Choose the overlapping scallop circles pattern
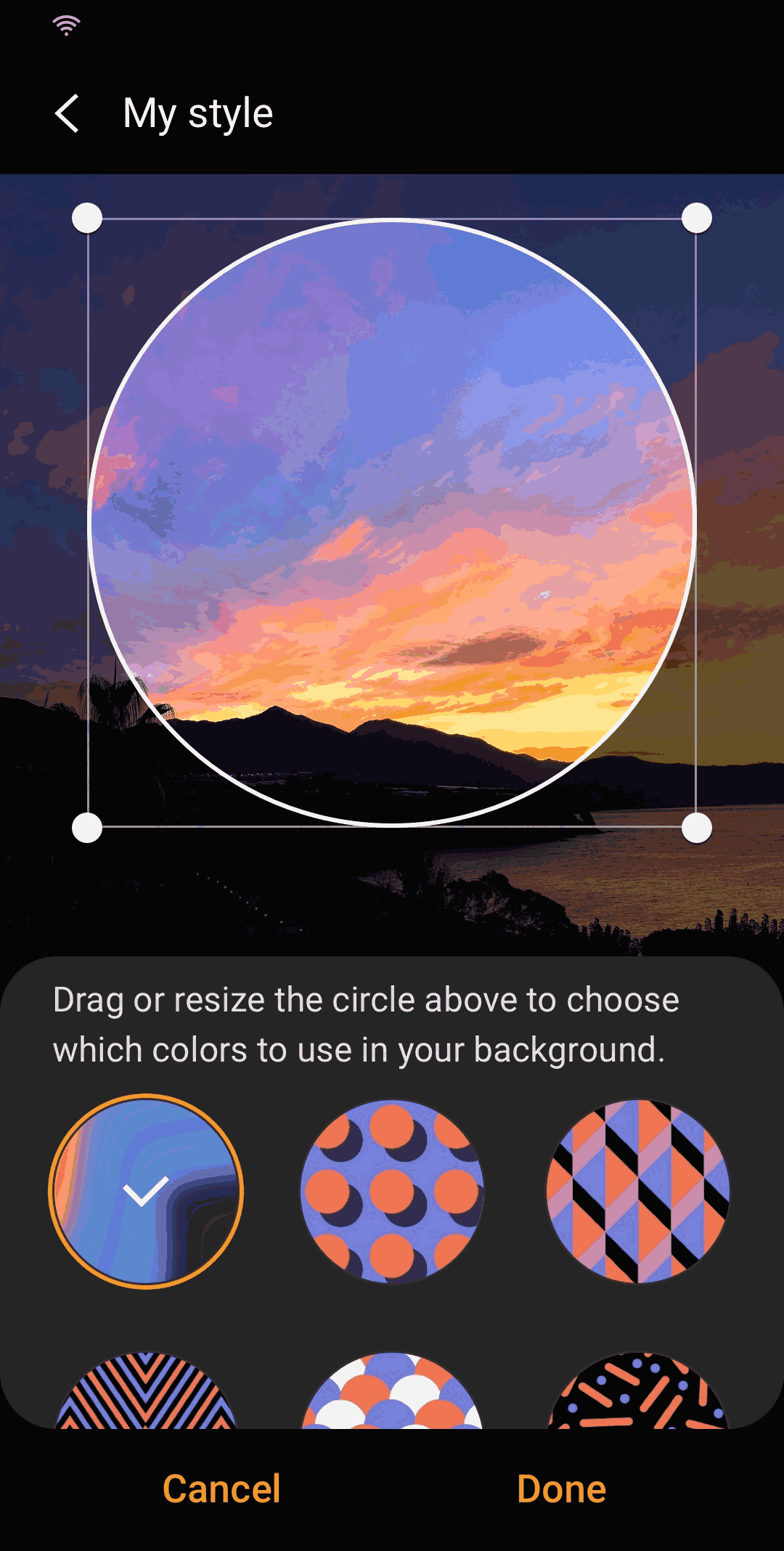 coord(392,1394)
